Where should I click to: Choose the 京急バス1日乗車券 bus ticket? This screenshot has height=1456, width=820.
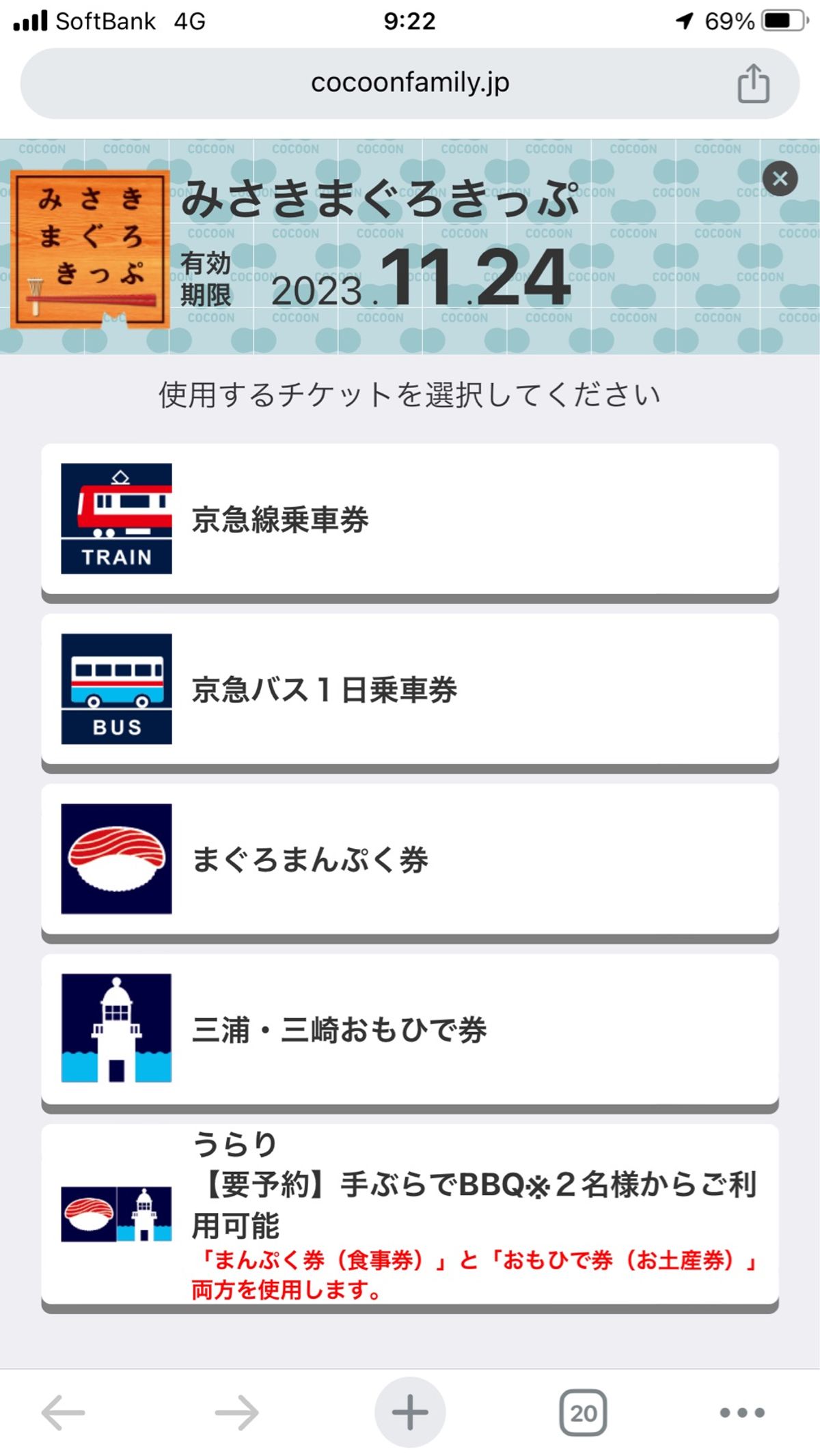pyautogui.click(x=410, y=689)
